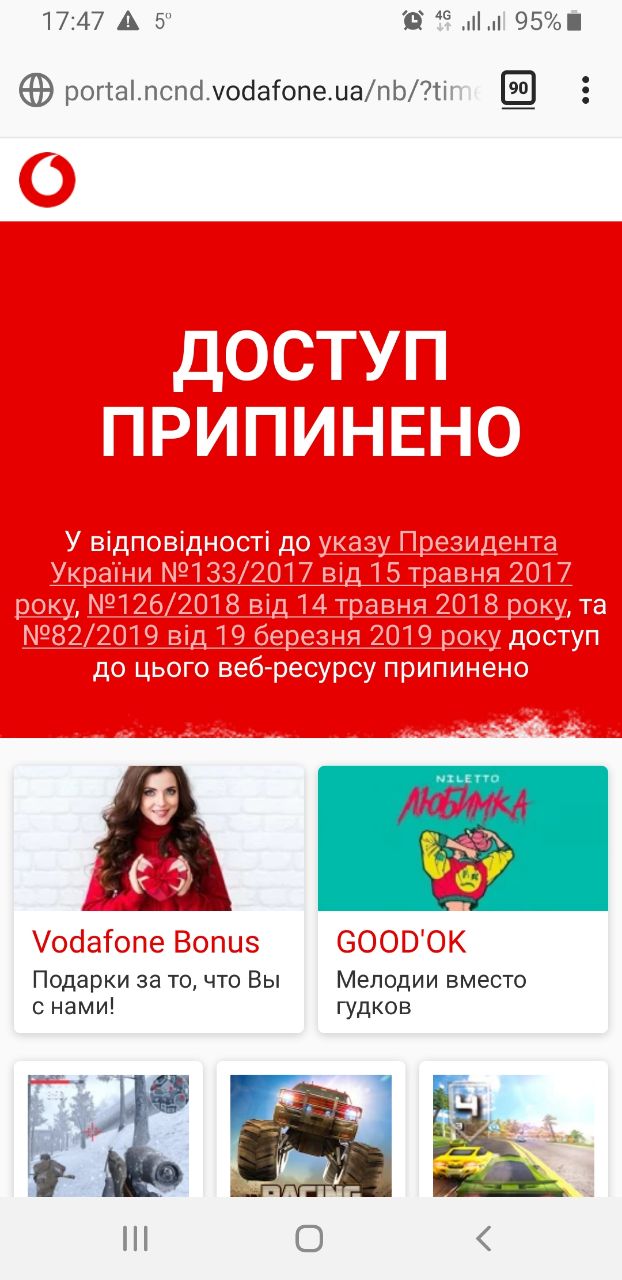Open the tab switcher showing 90 tabs
Viewport: 622px width, 1280px height.
point(518,90)
